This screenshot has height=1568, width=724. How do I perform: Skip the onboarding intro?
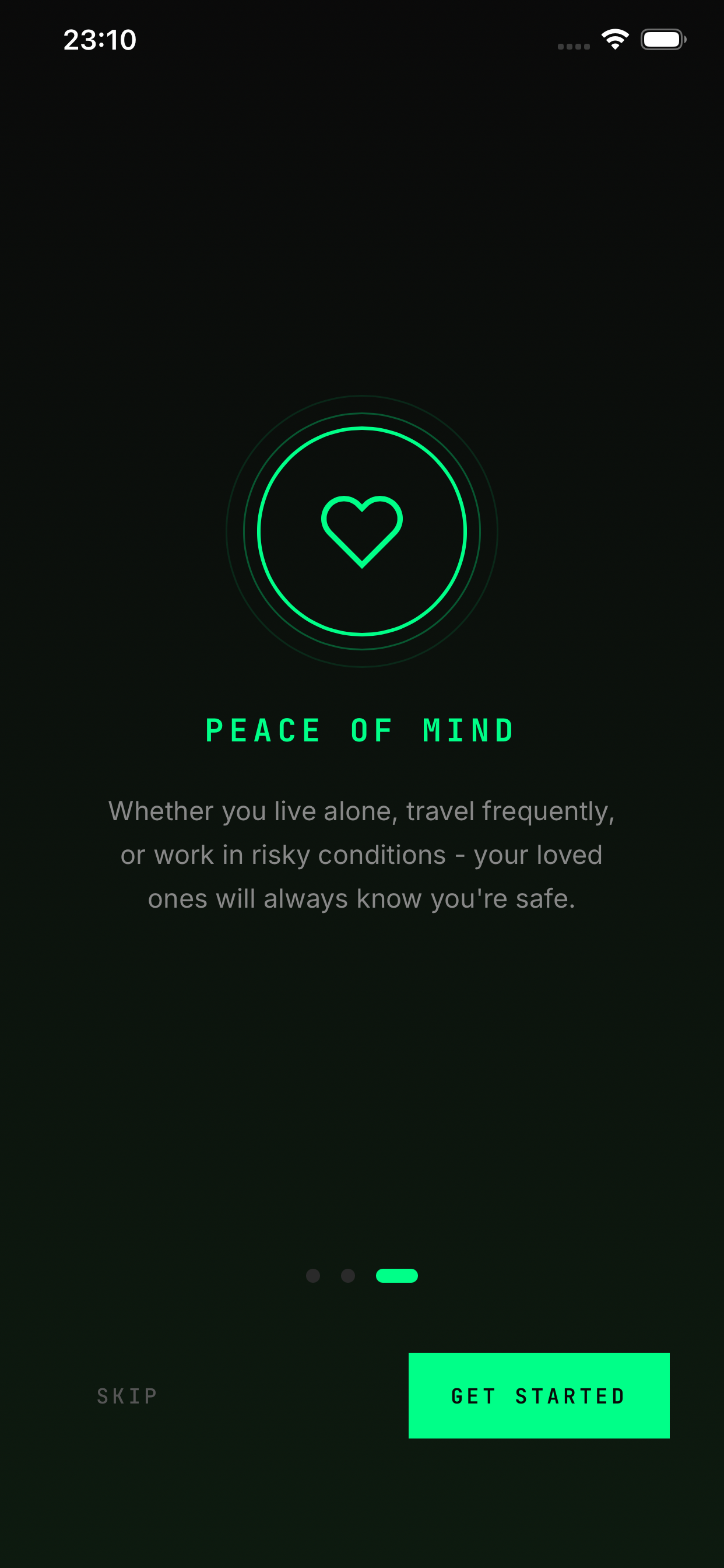(x=127, y=1395)
